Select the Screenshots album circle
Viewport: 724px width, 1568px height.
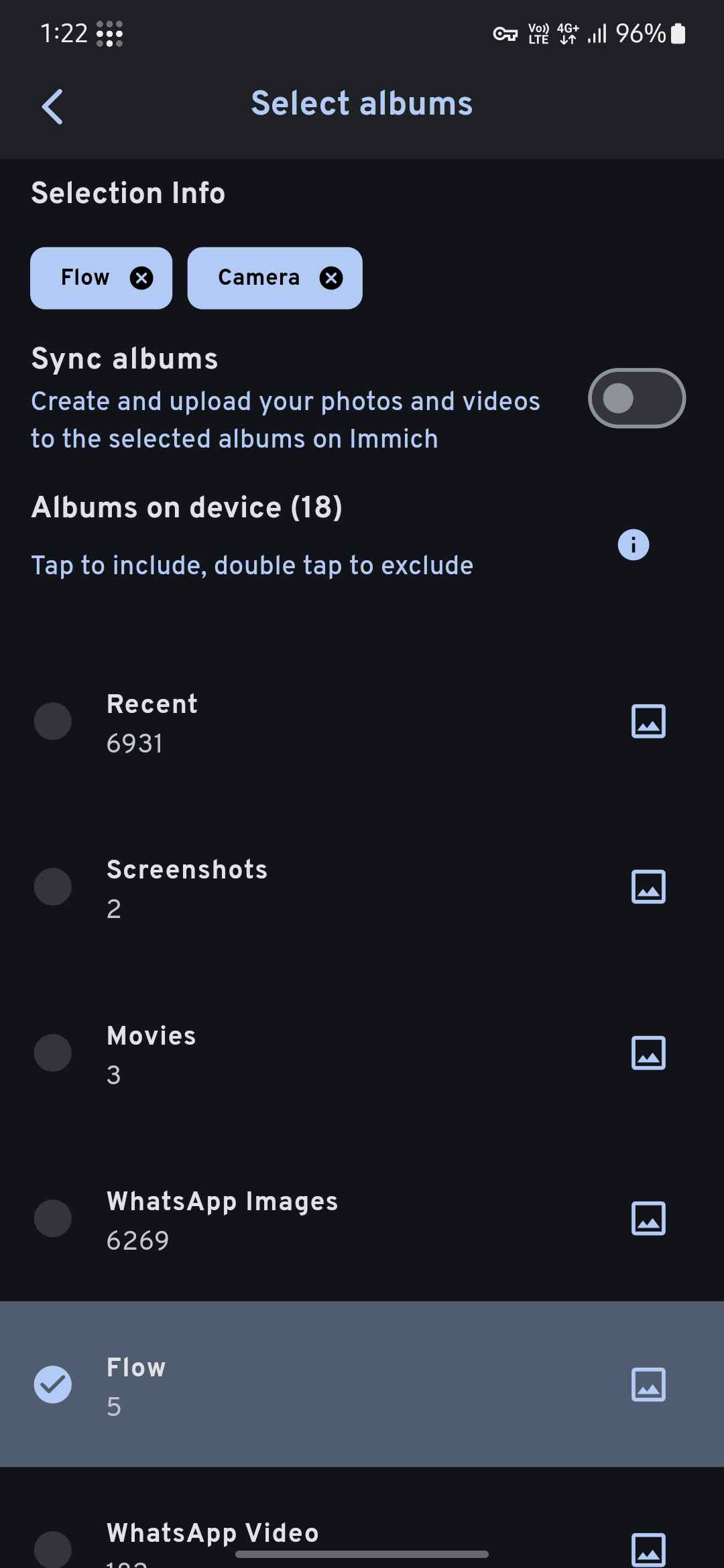coord(52,887)
